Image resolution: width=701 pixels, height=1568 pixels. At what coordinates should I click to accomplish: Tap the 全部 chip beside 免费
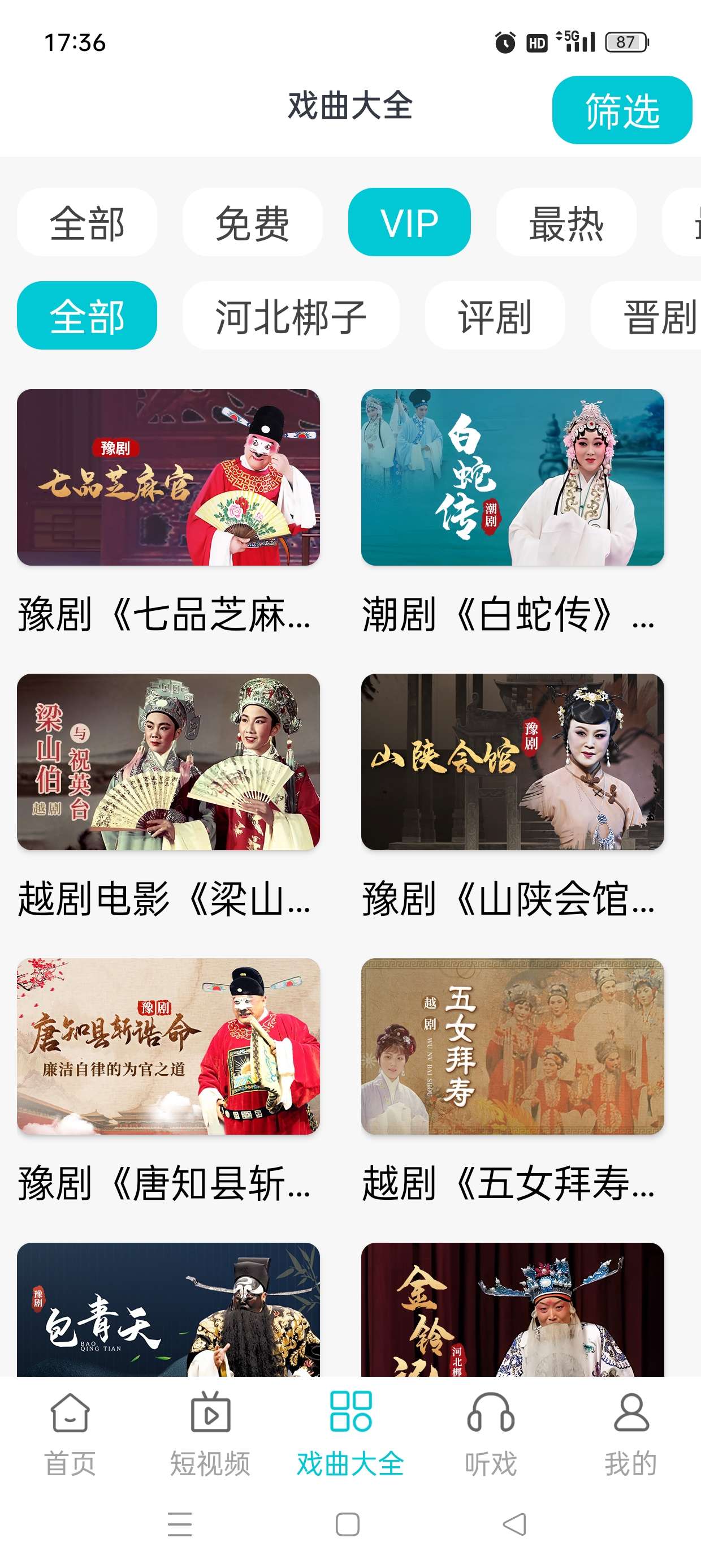(87, 223)
